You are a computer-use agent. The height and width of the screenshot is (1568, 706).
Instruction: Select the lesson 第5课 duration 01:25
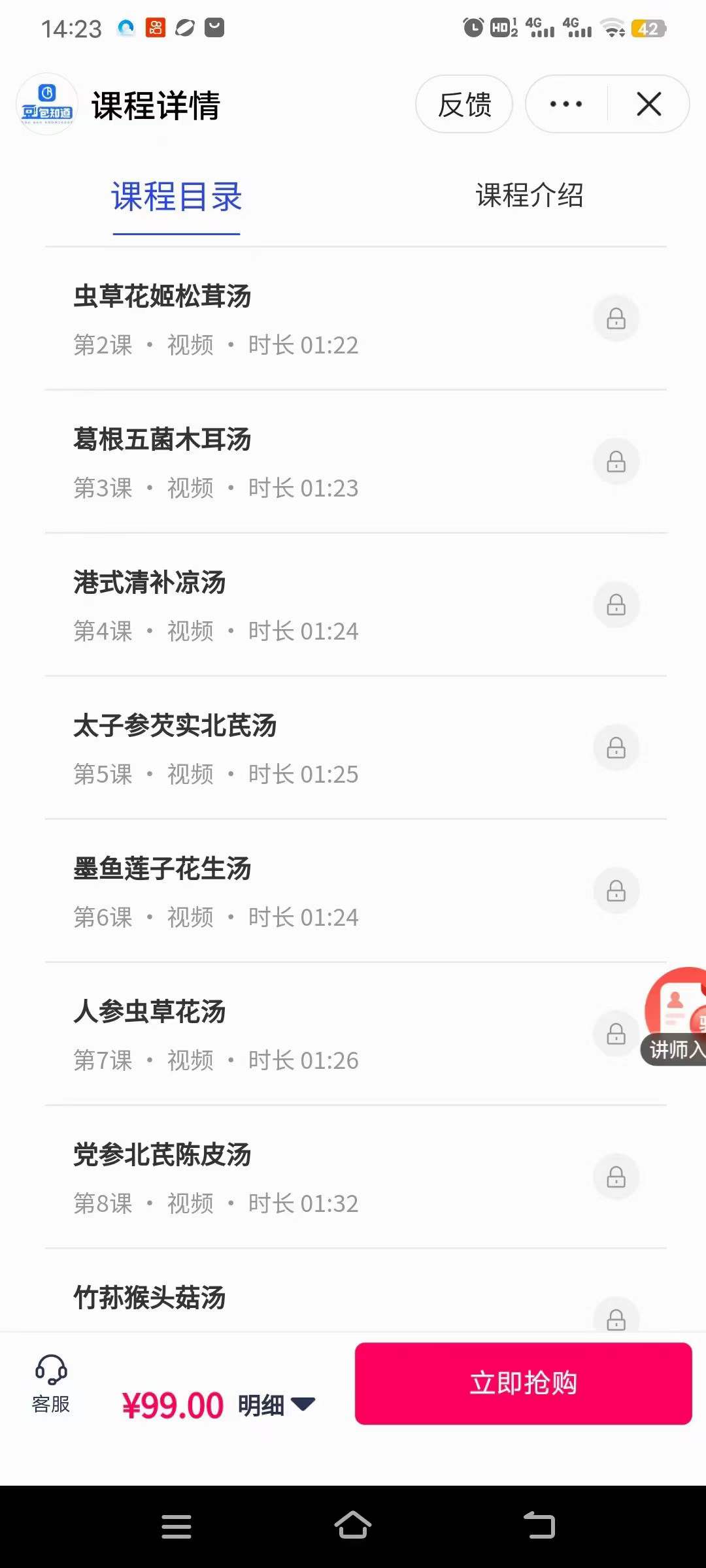coord(216,774)
